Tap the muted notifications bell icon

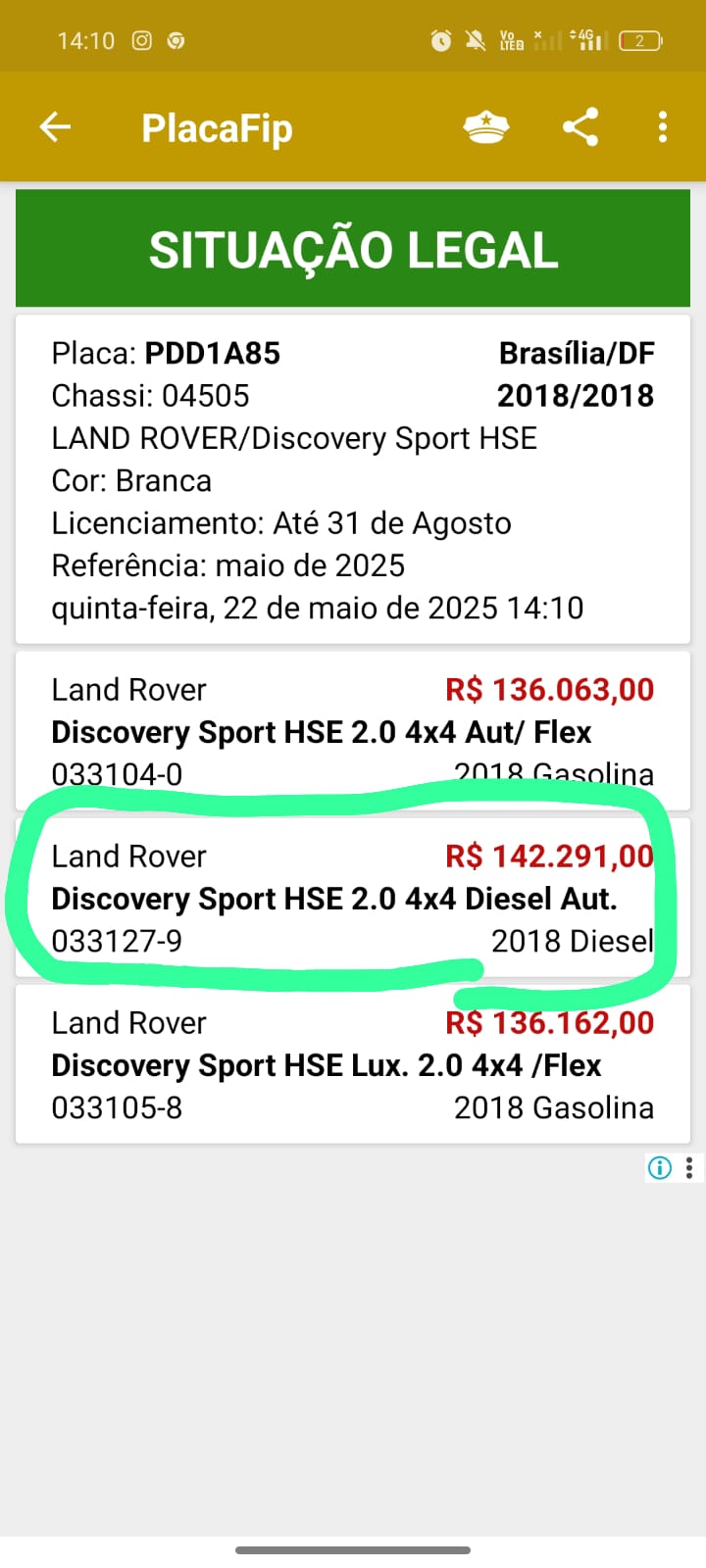(x=476, y=39)
